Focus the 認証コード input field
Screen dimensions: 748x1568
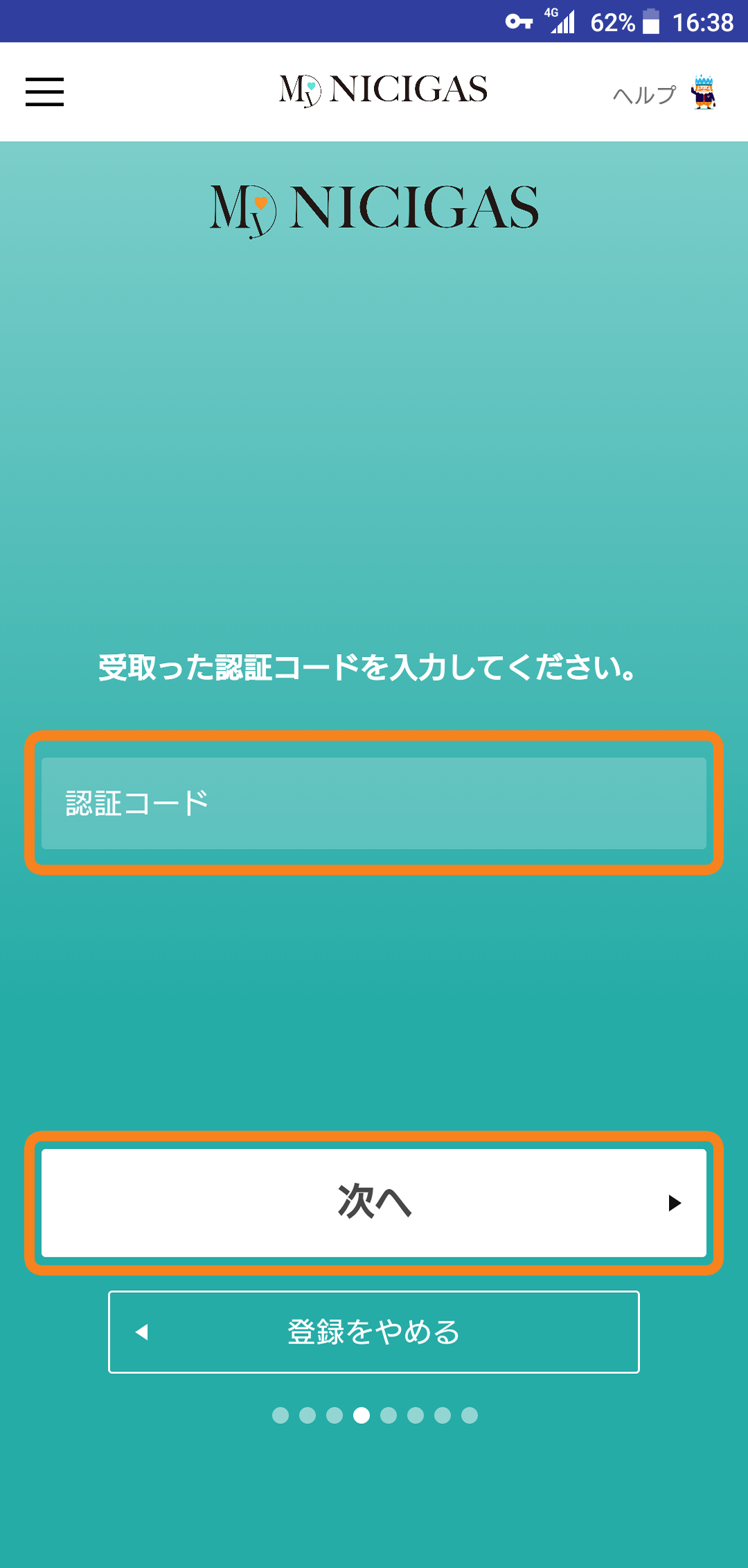click(374, 803)
